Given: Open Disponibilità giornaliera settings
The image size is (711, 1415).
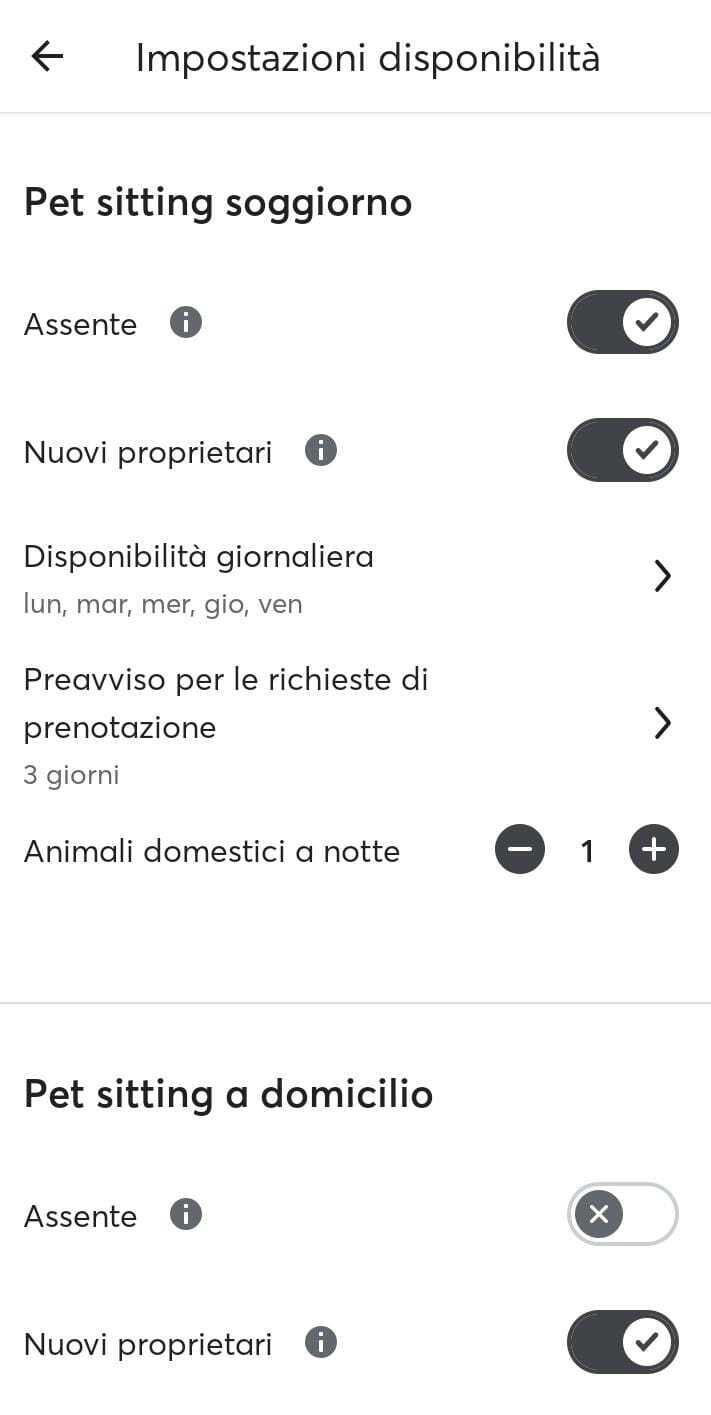Looking at the screenshot, I should click(x=355, y=578).
